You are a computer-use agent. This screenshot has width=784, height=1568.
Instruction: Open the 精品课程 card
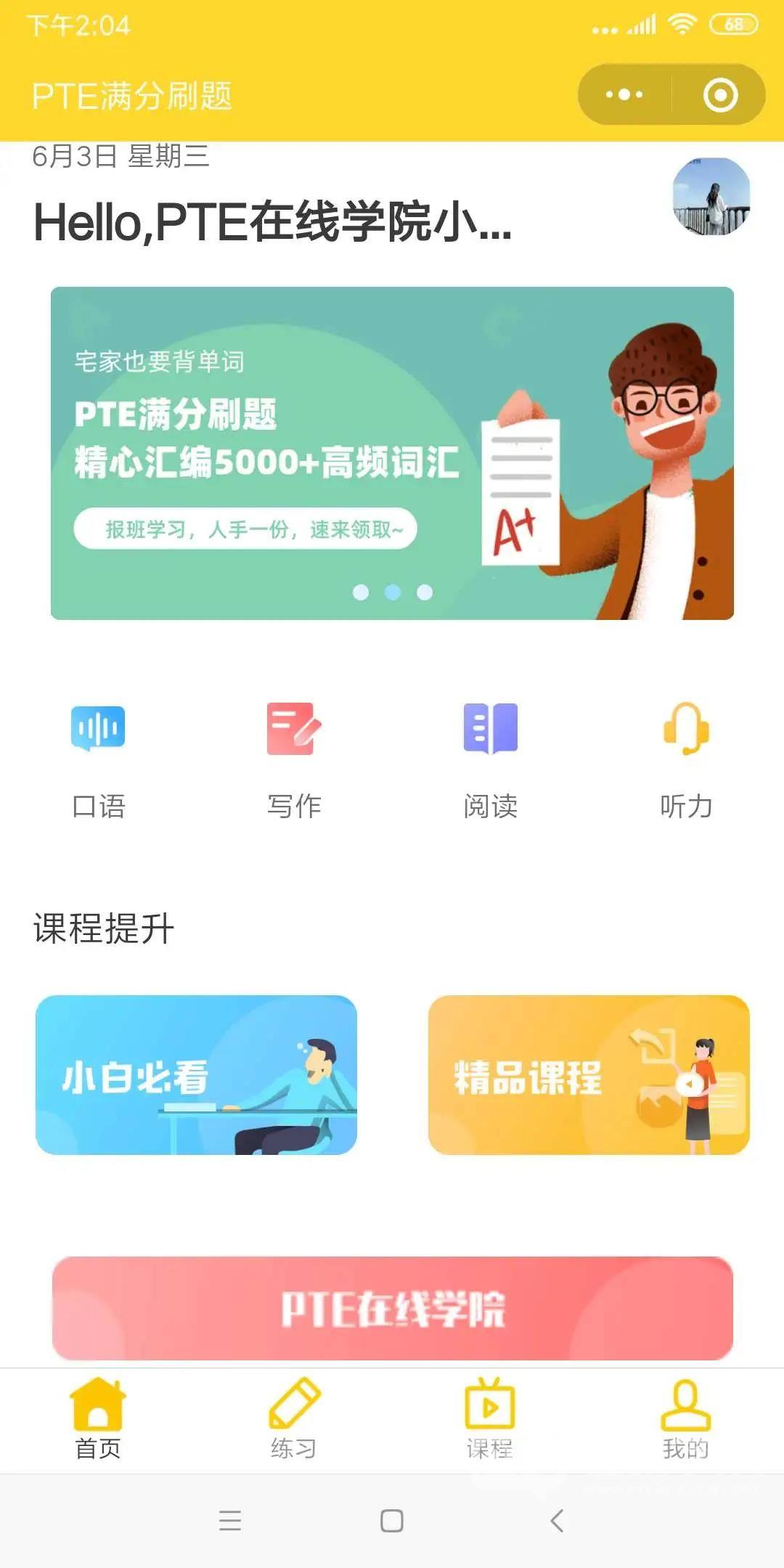(x=589, y=1074)
